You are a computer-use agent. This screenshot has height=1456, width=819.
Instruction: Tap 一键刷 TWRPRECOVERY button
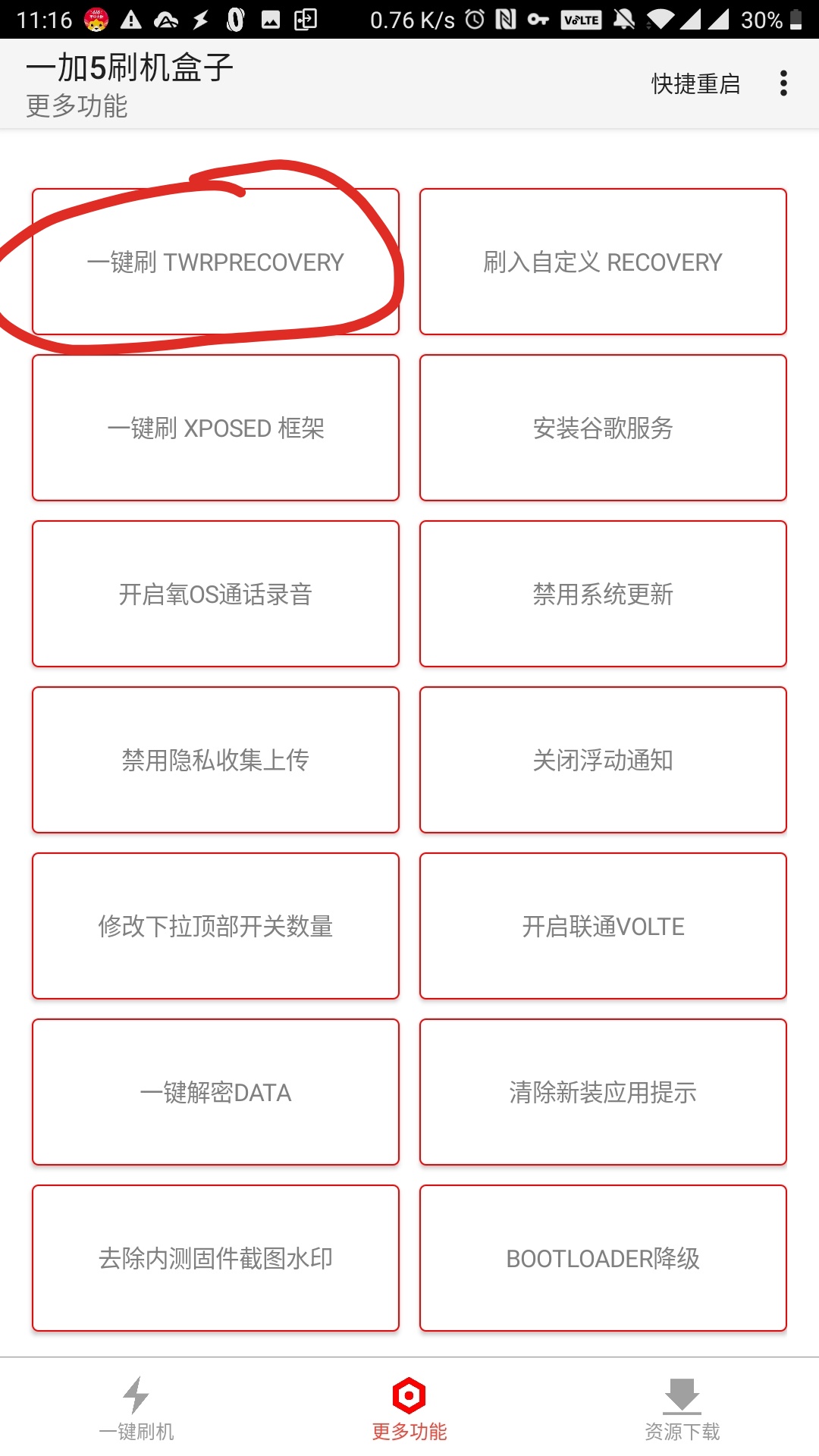click(x=215, y=262)
